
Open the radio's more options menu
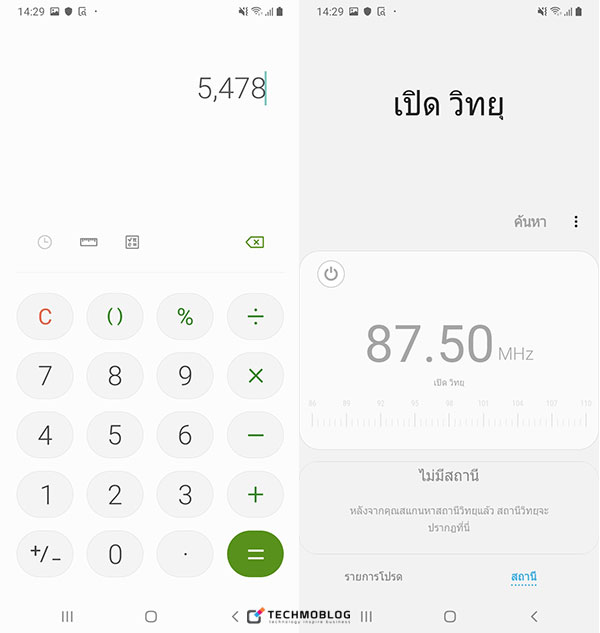tap(576, 222)
